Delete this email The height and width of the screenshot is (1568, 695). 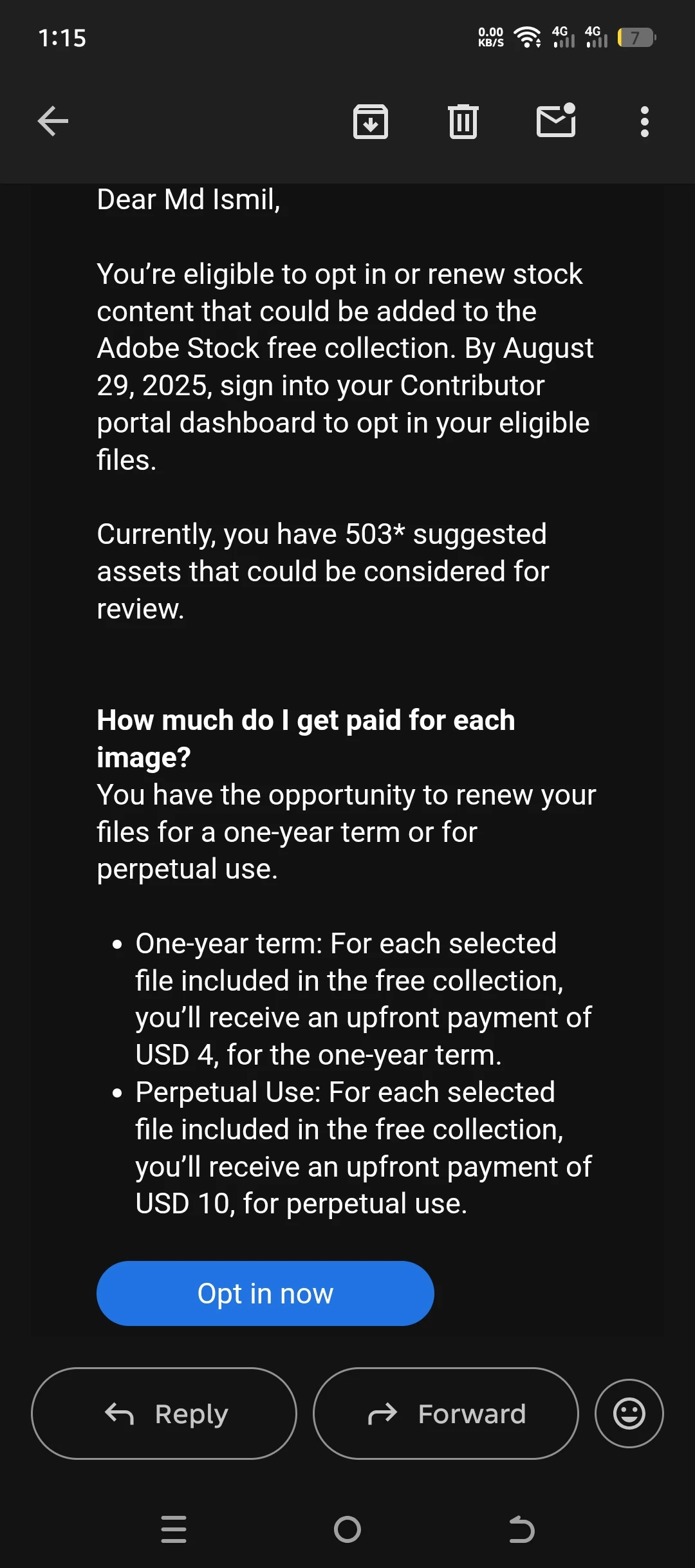click(463, 121)
